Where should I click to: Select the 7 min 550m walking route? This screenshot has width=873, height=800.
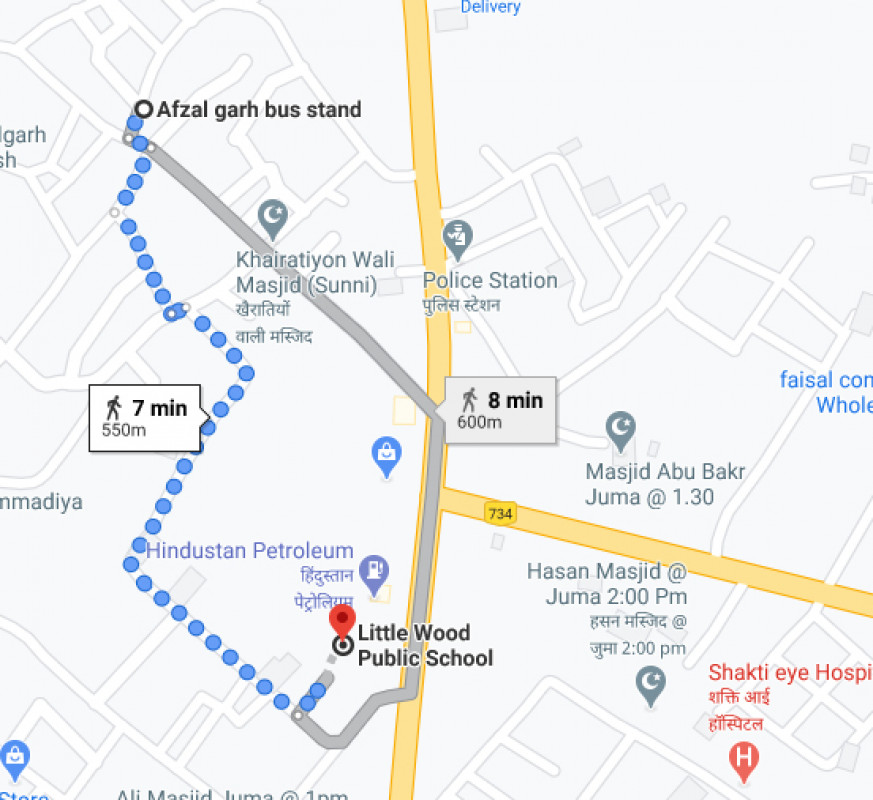(145, 417)
